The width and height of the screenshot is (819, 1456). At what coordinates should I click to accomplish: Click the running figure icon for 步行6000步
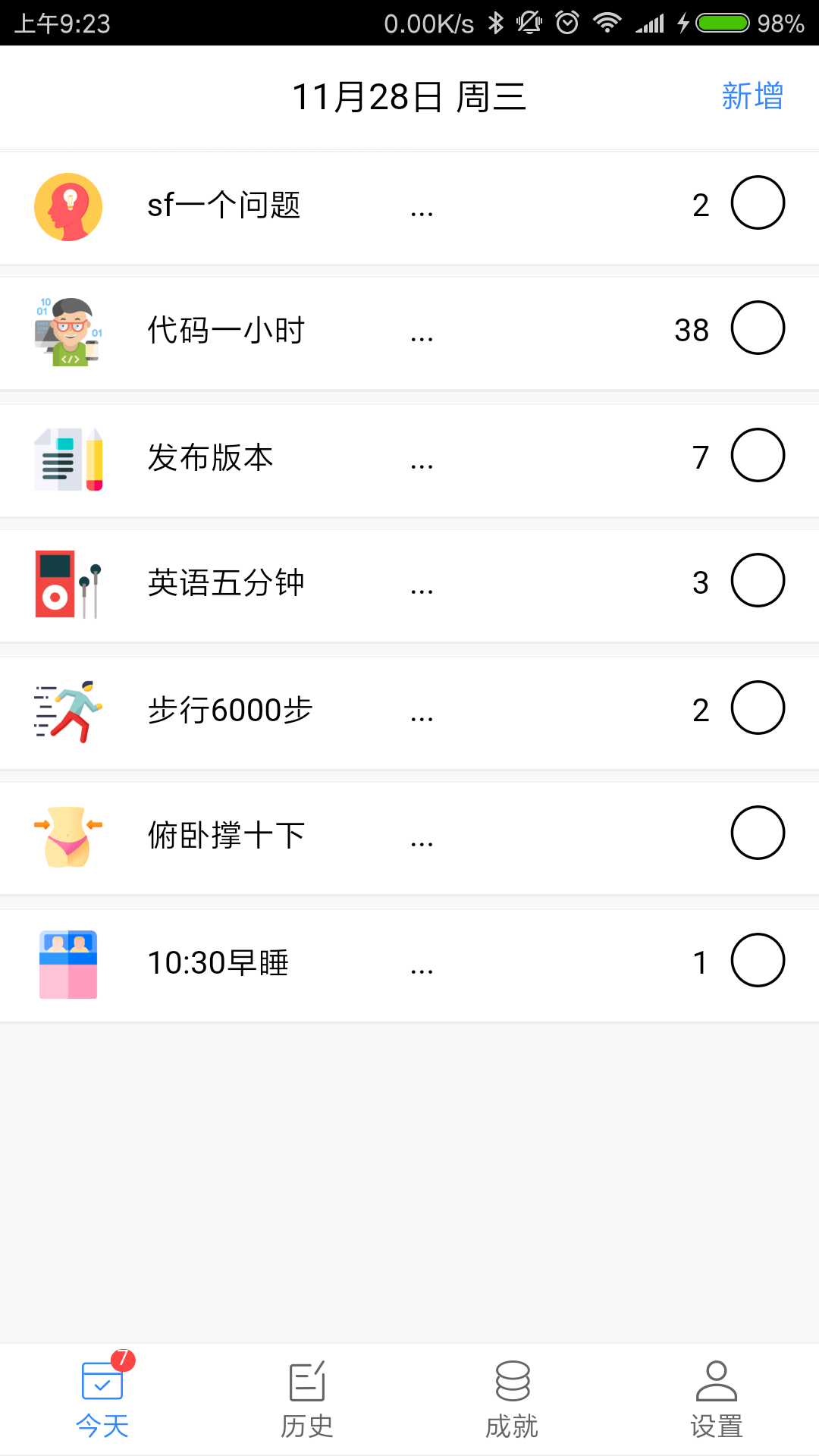tap(68, 711)
